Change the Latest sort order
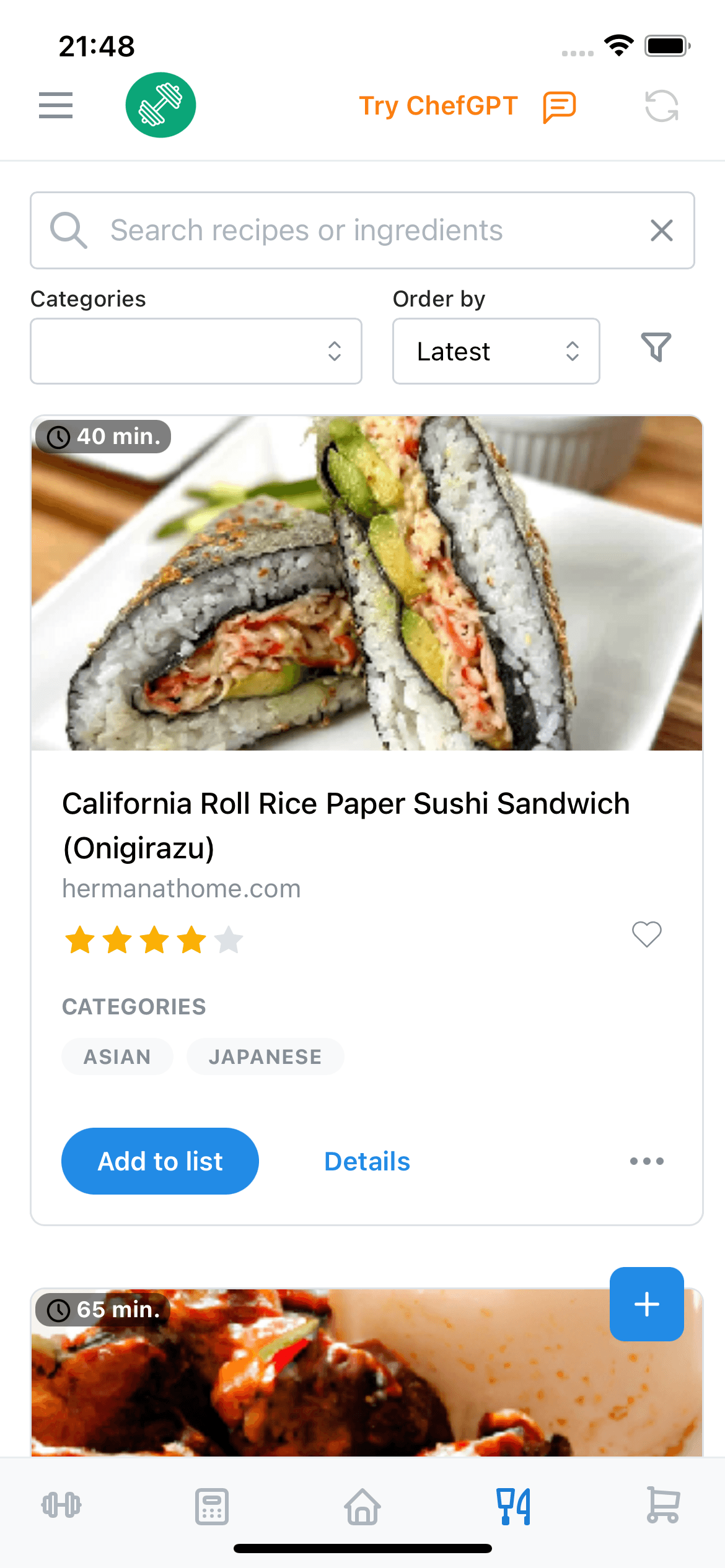Image resolution: width=725 pixels, height=1568 pixels. 496,351
